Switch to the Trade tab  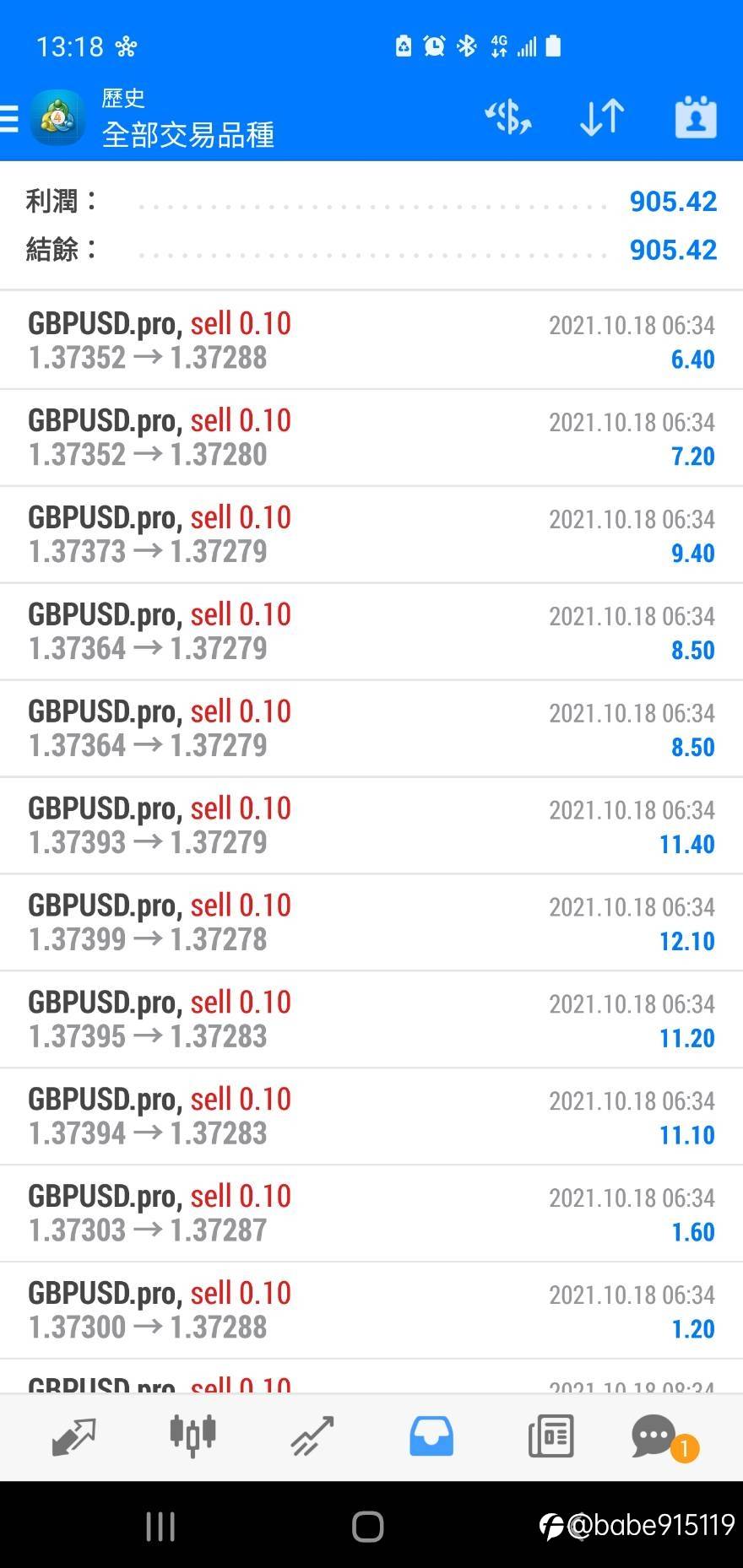click(312, 1436)
